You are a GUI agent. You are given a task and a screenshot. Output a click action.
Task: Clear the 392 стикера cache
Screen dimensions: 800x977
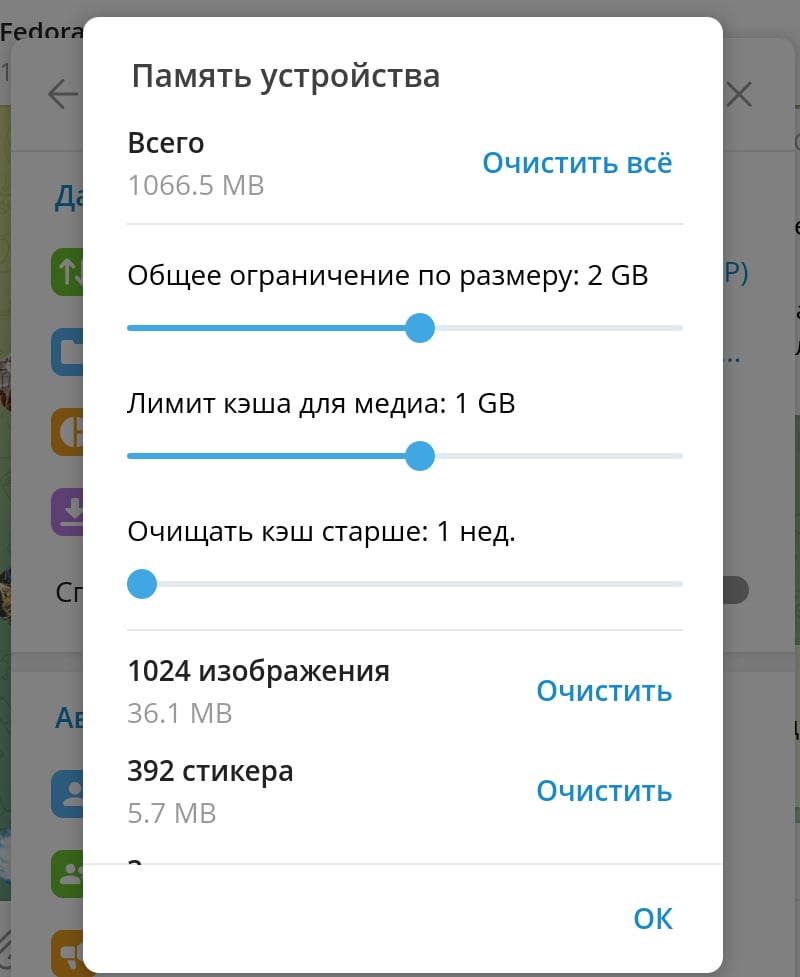tap(604, 791)
